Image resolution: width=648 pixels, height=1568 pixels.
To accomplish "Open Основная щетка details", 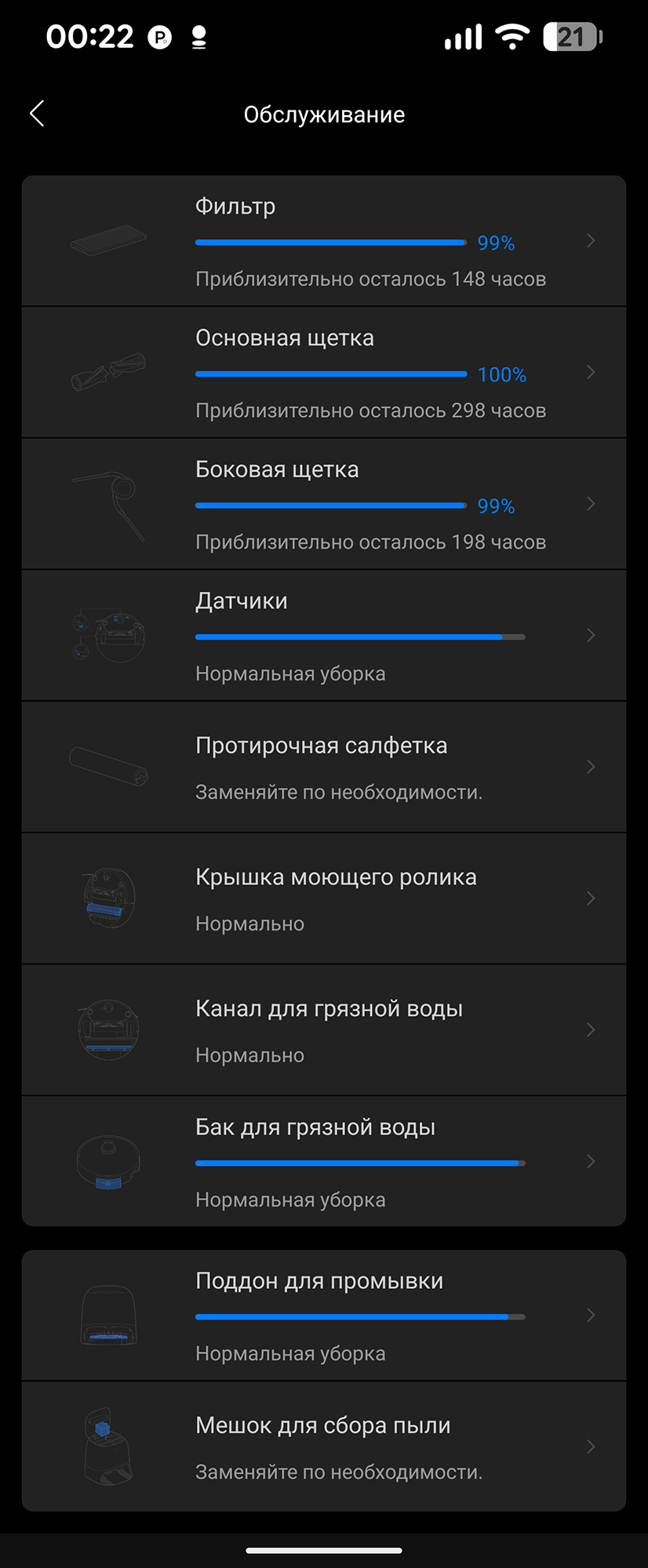I will click(324, 372).
